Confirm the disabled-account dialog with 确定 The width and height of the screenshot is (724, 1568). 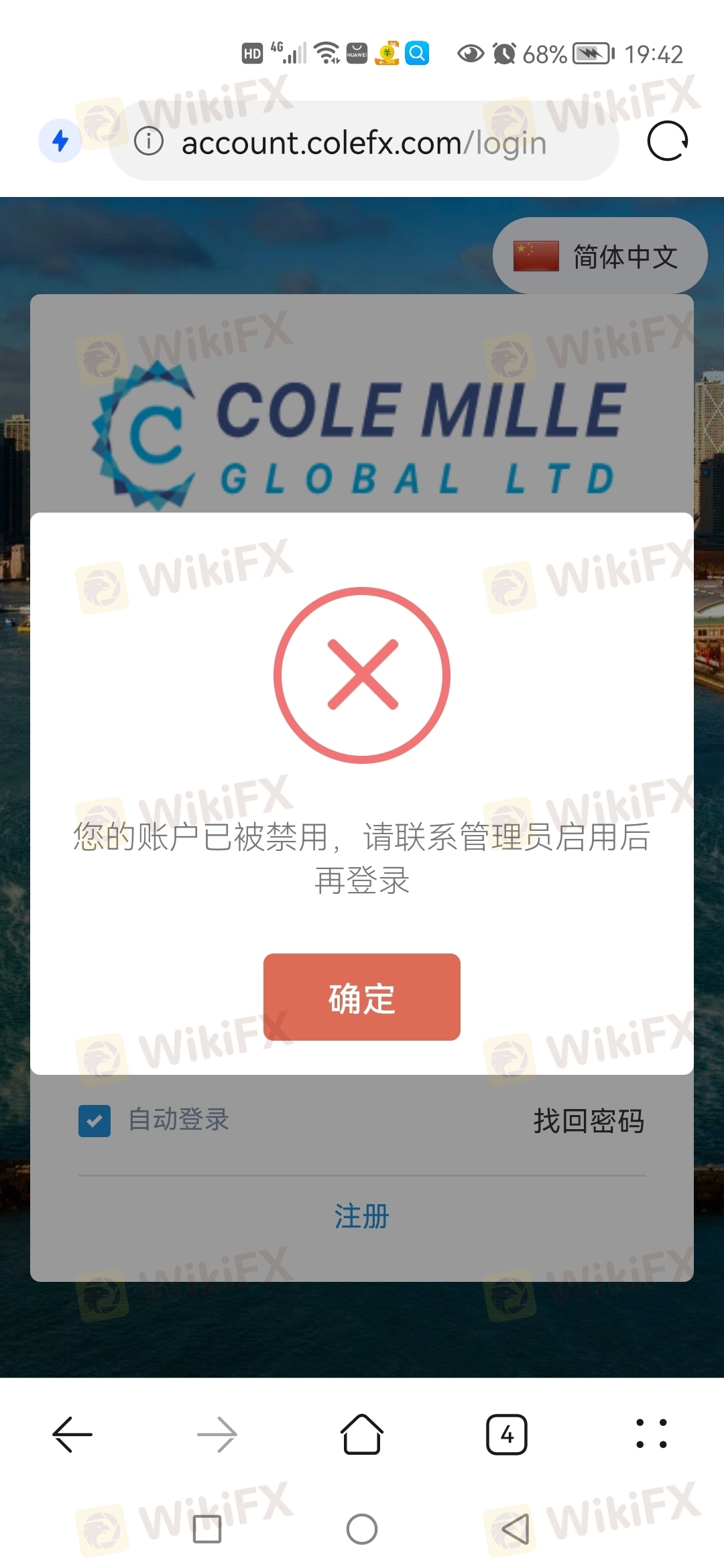361,996
